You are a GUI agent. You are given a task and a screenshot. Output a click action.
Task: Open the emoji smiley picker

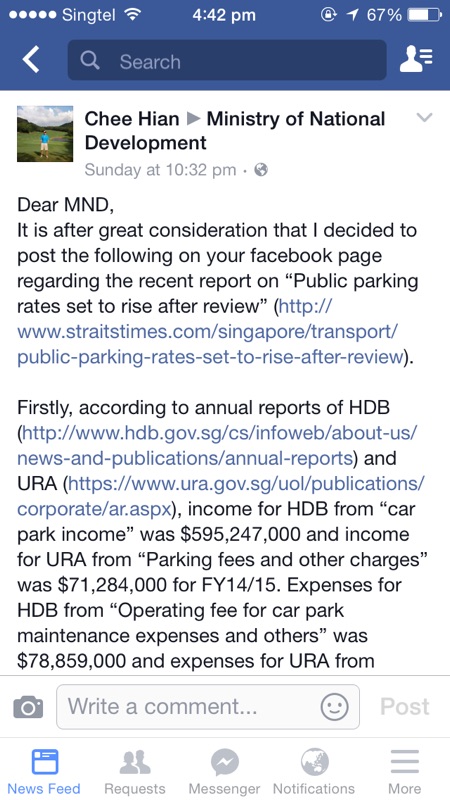tap(335, 707)
